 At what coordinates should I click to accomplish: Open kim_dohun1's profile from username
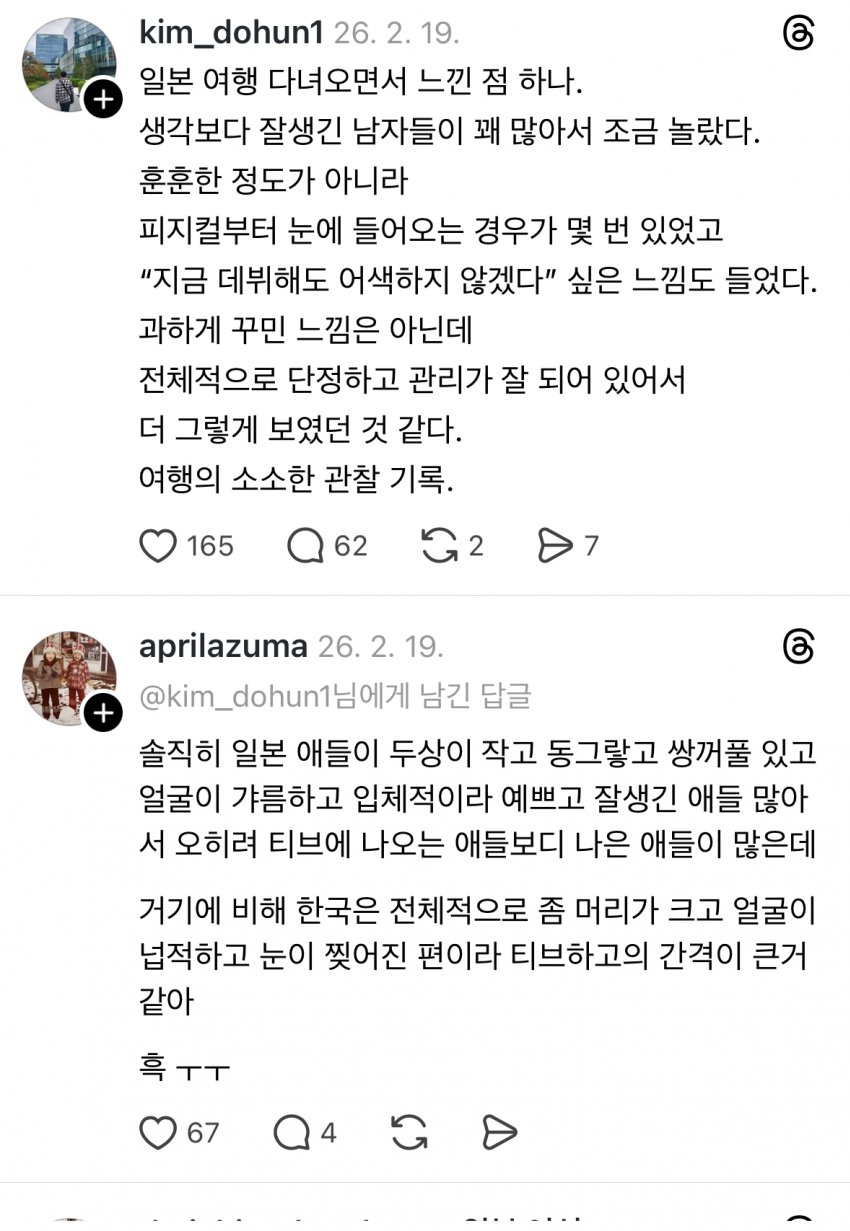point(231,34)
